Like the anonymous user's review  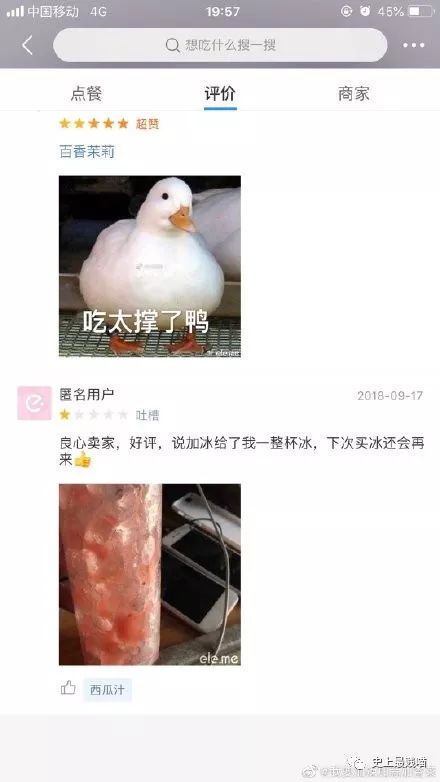(68, 688)
